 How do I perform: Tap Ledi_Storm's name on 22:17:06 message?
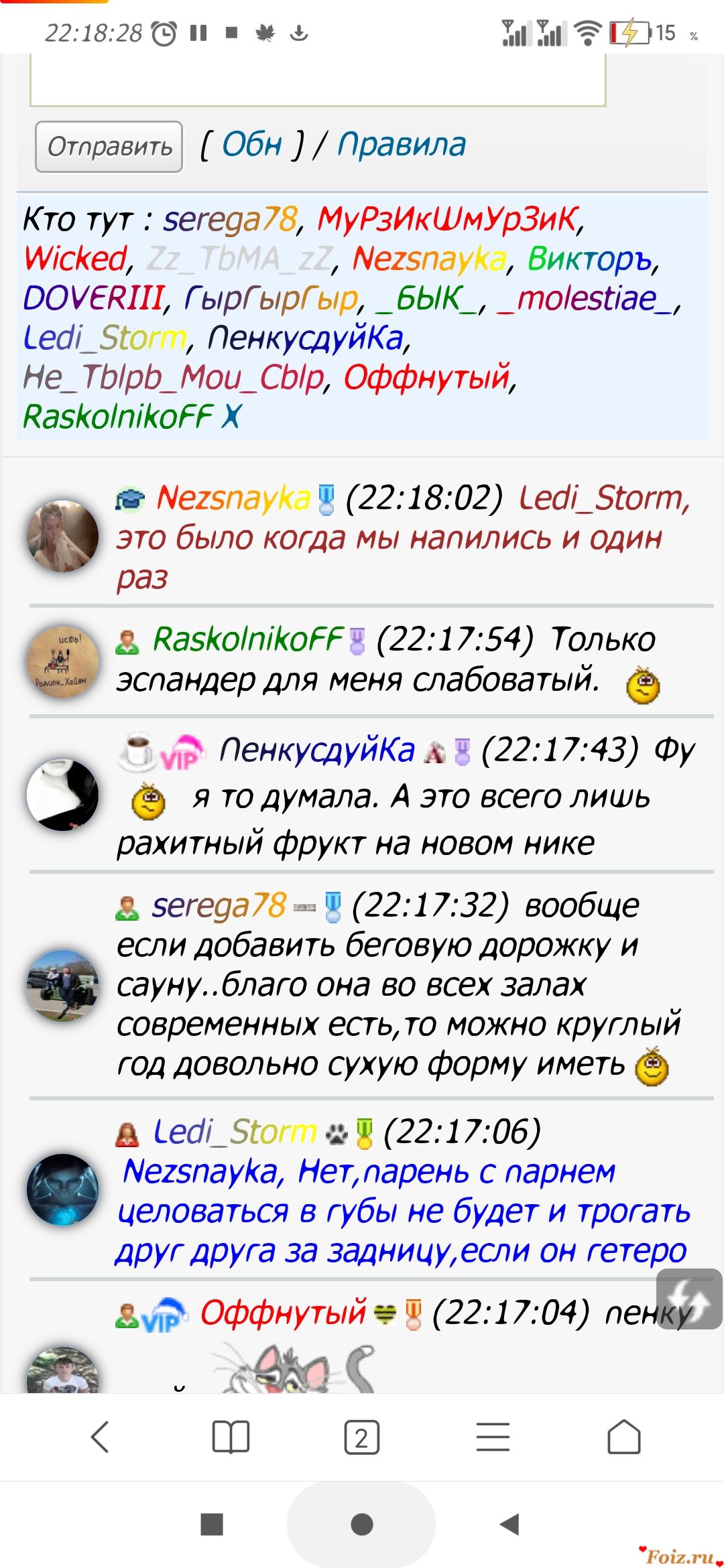point(235,1132)
